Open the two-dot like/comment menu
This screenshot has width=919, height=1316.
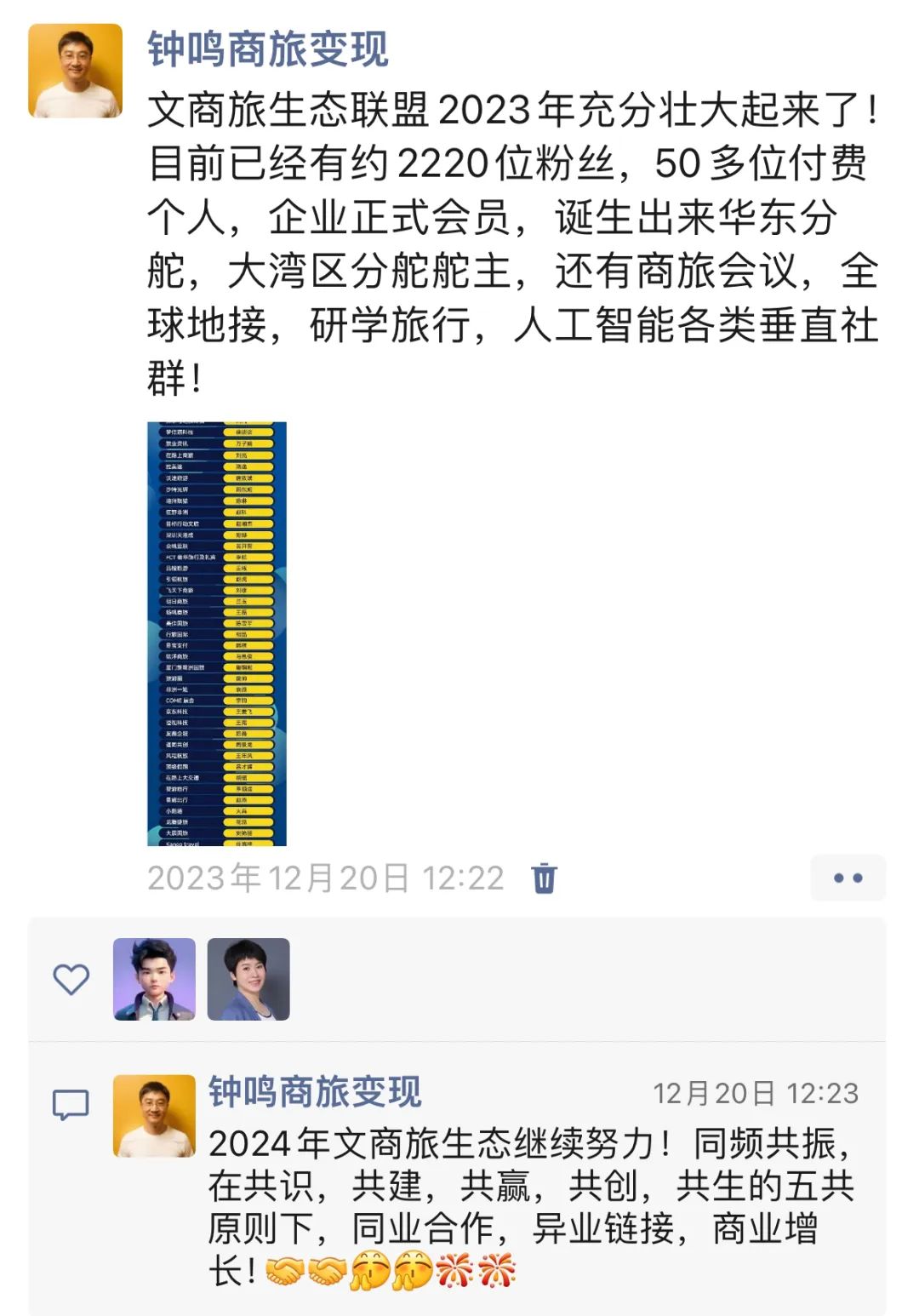pos(848,878)
